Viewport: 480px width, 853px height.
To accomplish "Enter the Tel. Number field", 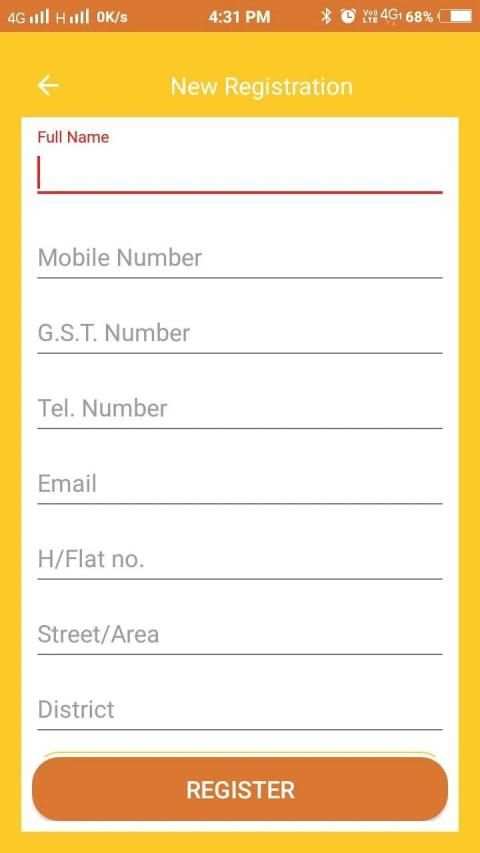I will click(x=239, y=409).
